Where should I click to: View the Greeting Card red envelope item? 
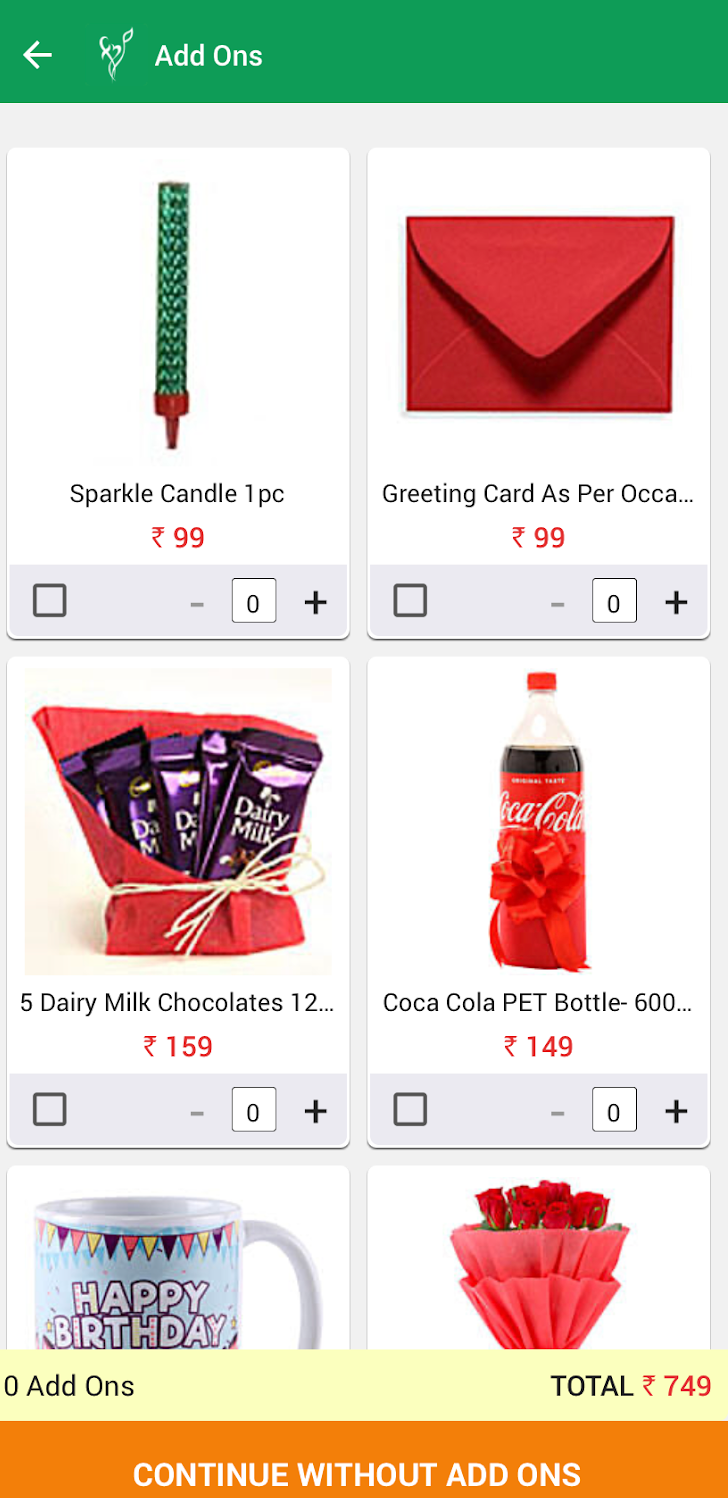[x=539, y=315]
